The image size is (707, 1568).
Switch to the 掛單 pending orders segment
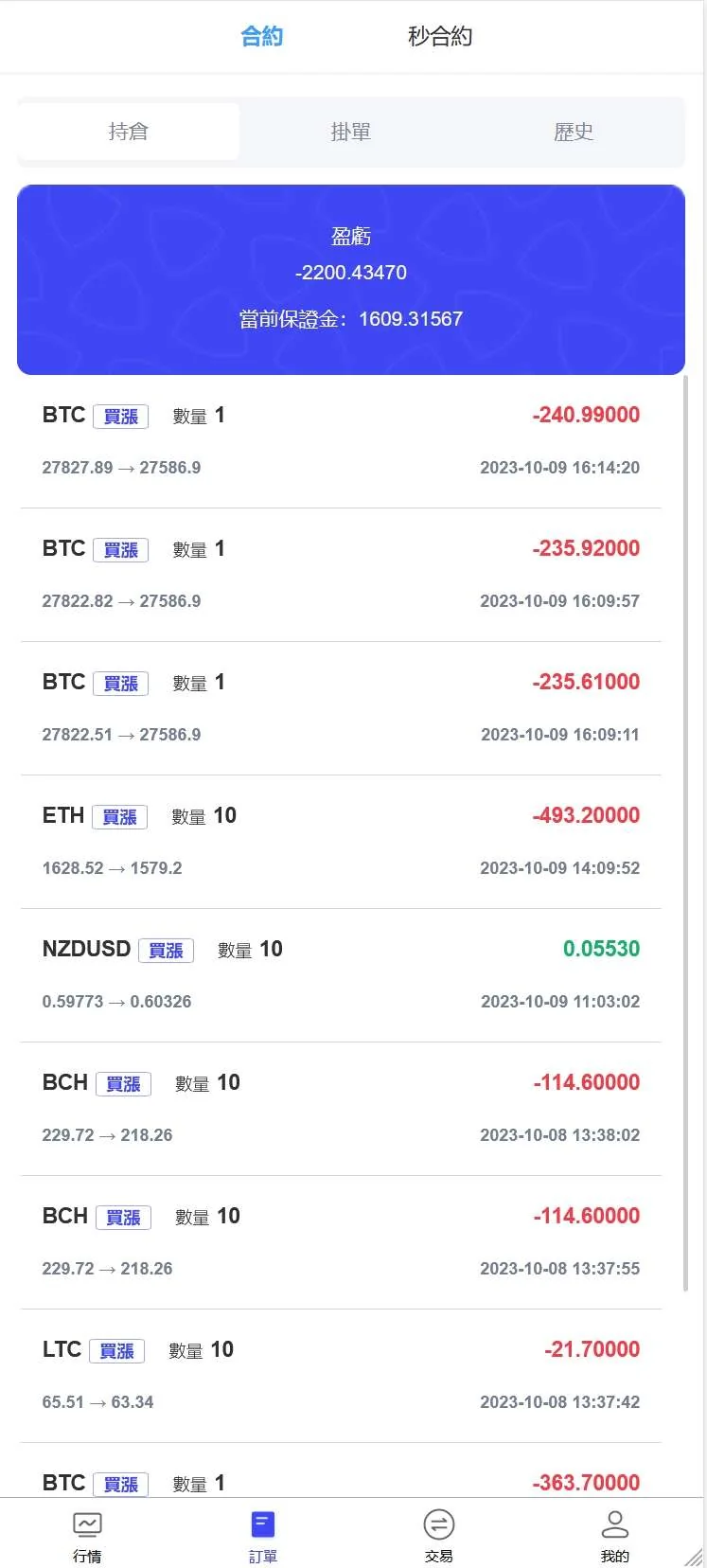click(350, 132)
